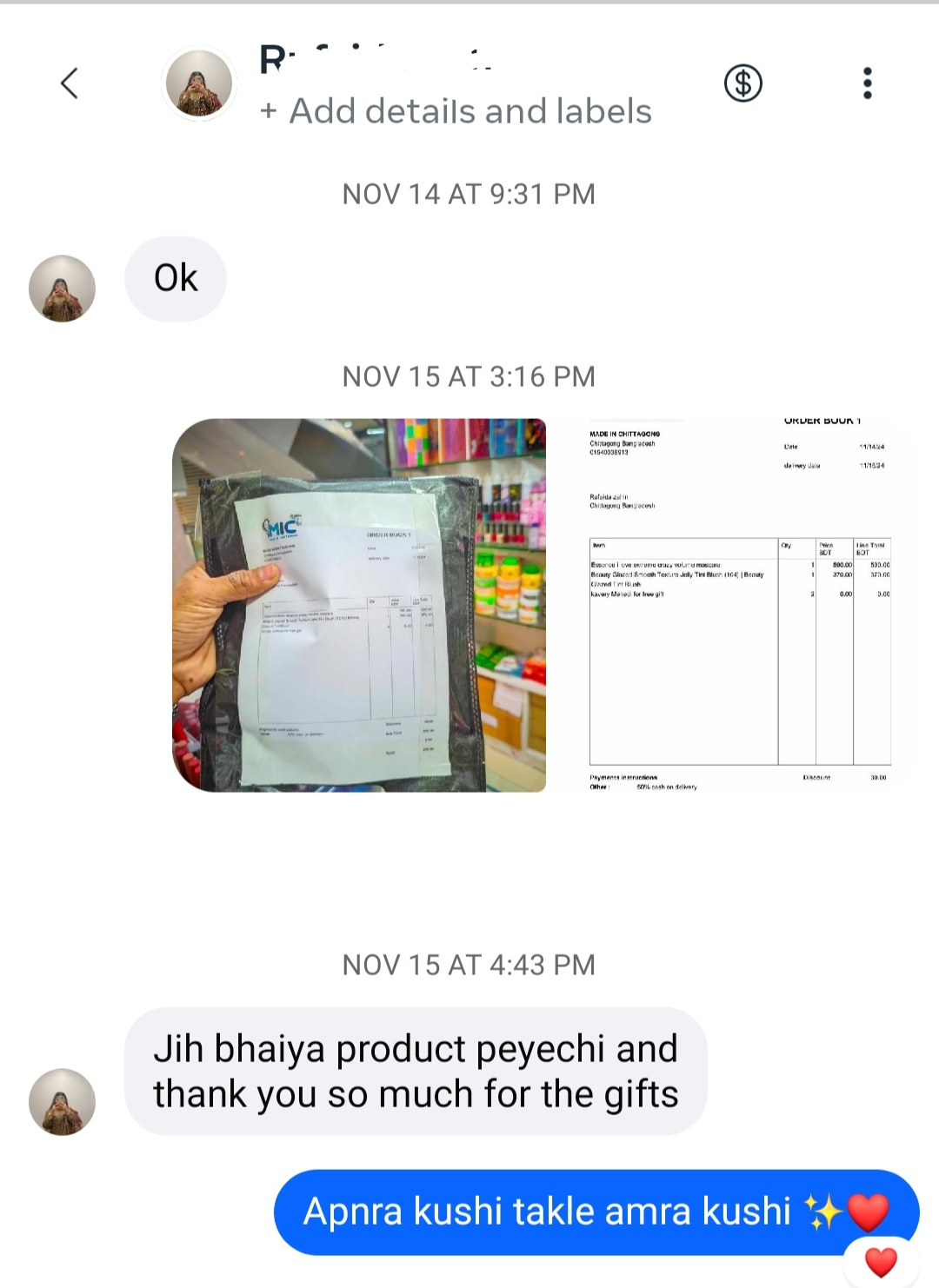
Task: Tap sender avatar beside the Ok message
Action: 62,289
